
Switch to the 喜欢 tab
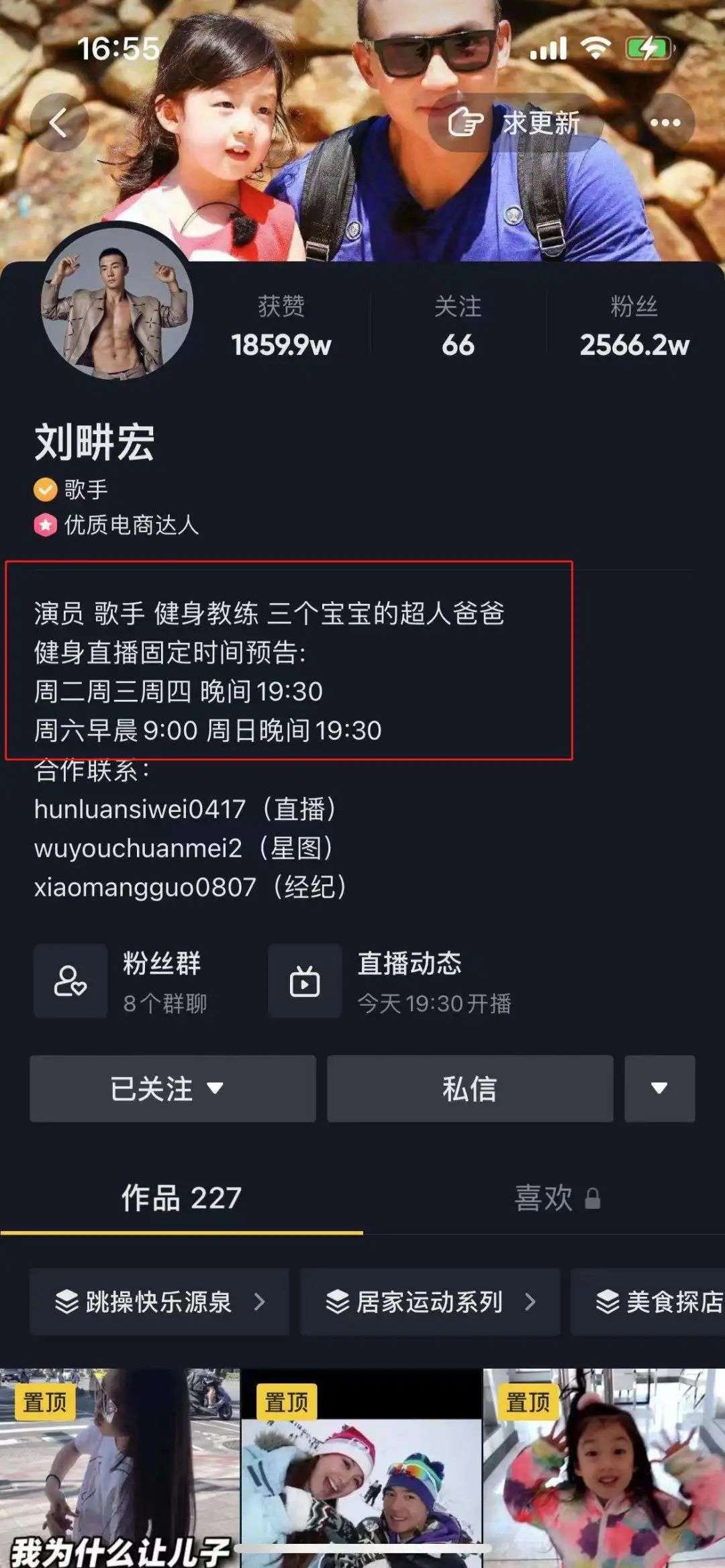point(557,1198)
